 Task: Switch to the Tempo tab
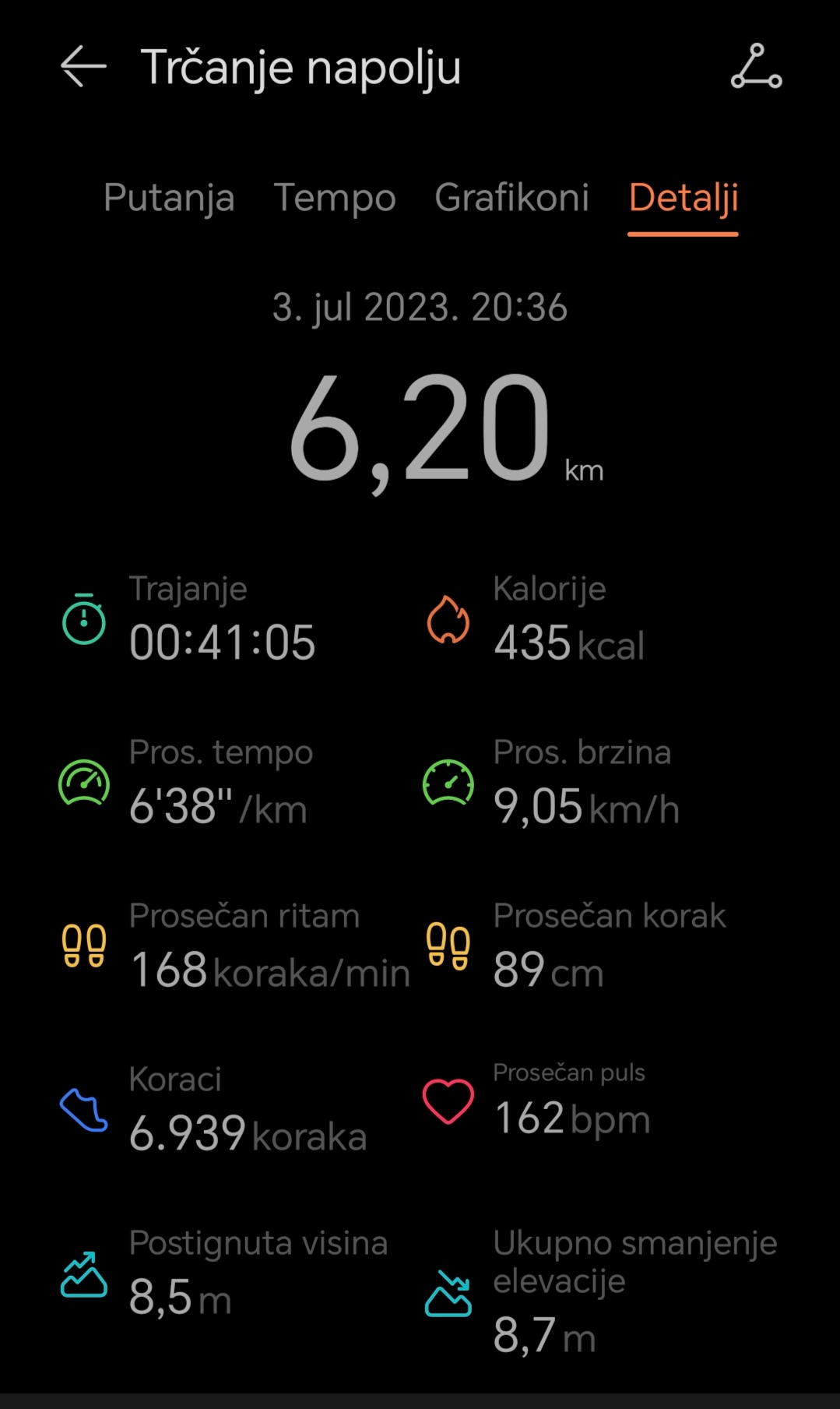[335, 197]
